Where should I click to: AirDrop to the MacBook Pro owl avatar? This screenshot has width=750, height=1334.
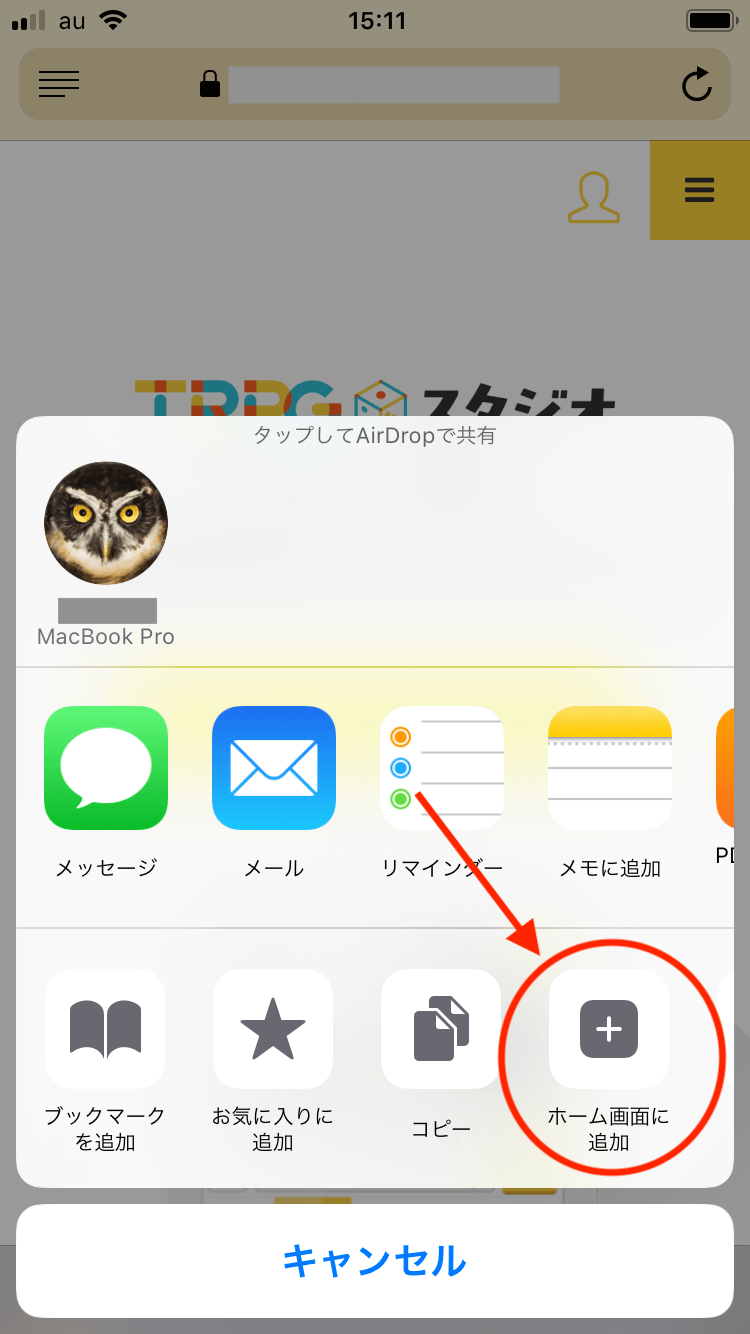tap(106, 523)
